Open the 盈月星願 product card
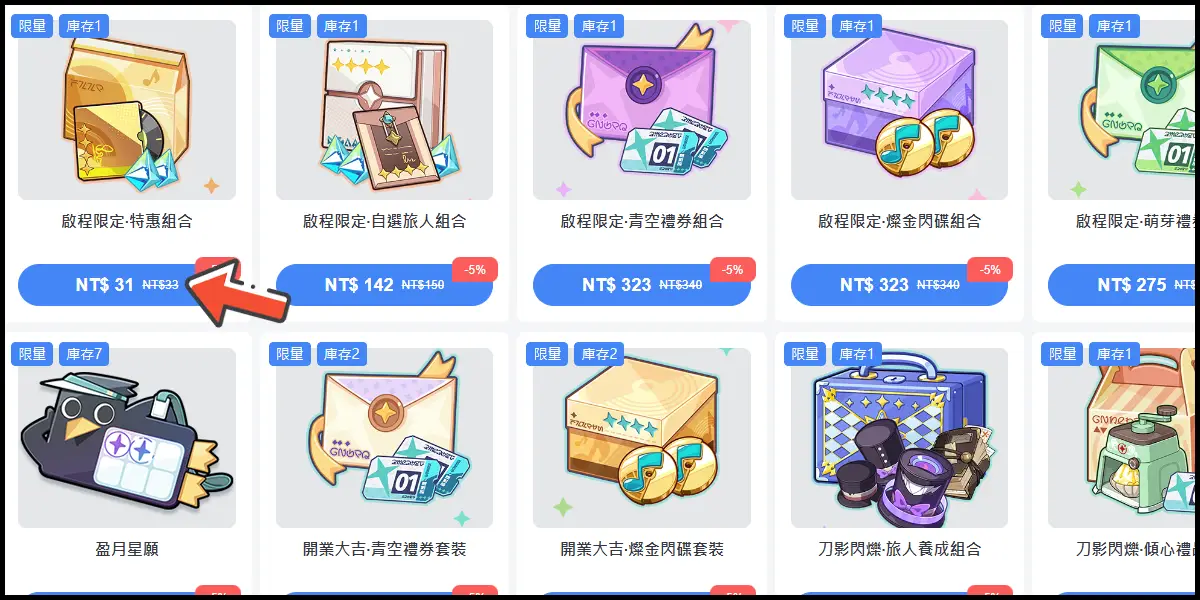The height and width of the screenshot is (600, 1200). coord(127,440)
